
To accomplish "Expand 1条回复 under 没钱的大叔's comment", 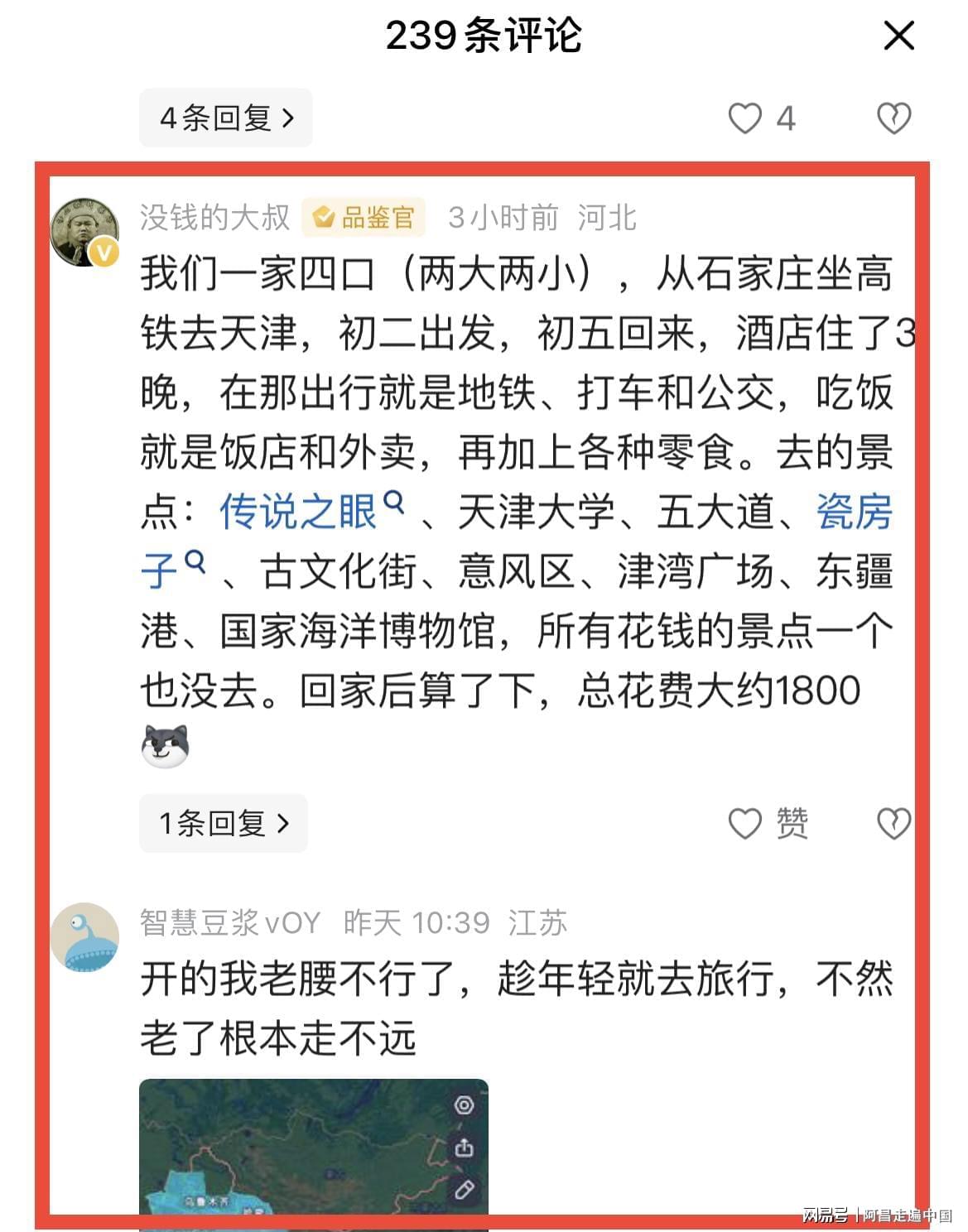I will pos(224,823).
